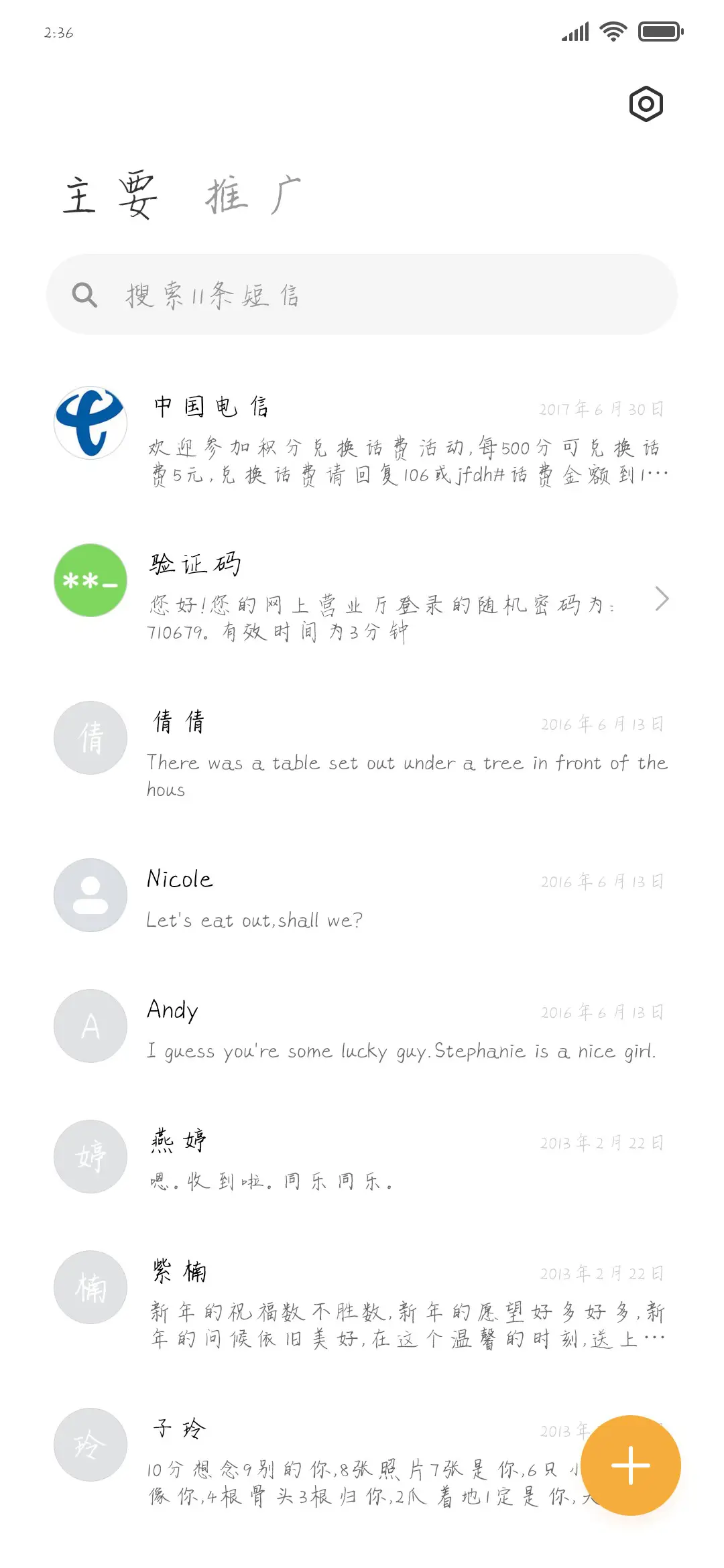This screenshot has width=724, height=1568.
Task: Tap 子玲's avatar circle
Action: (x=90, y=1444)
